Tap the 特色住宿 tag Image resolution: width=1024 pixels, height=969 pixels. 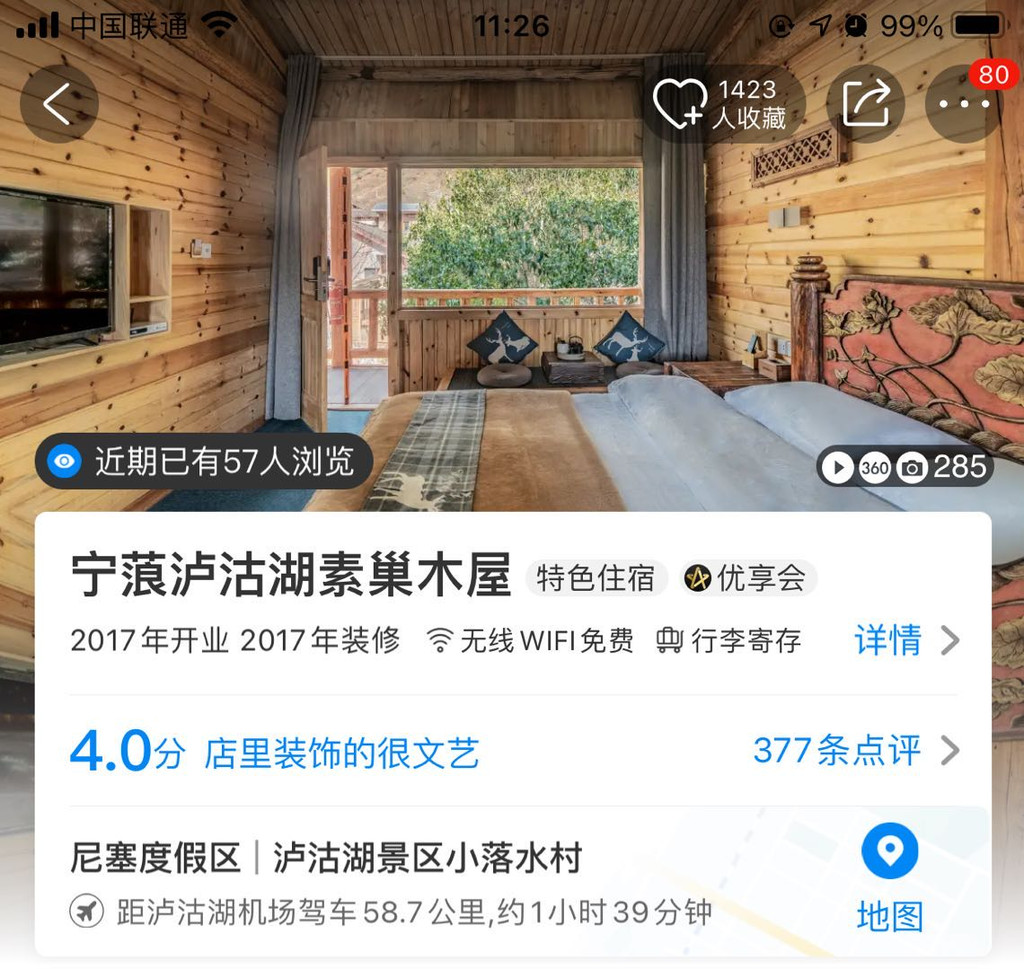(596, 578)
